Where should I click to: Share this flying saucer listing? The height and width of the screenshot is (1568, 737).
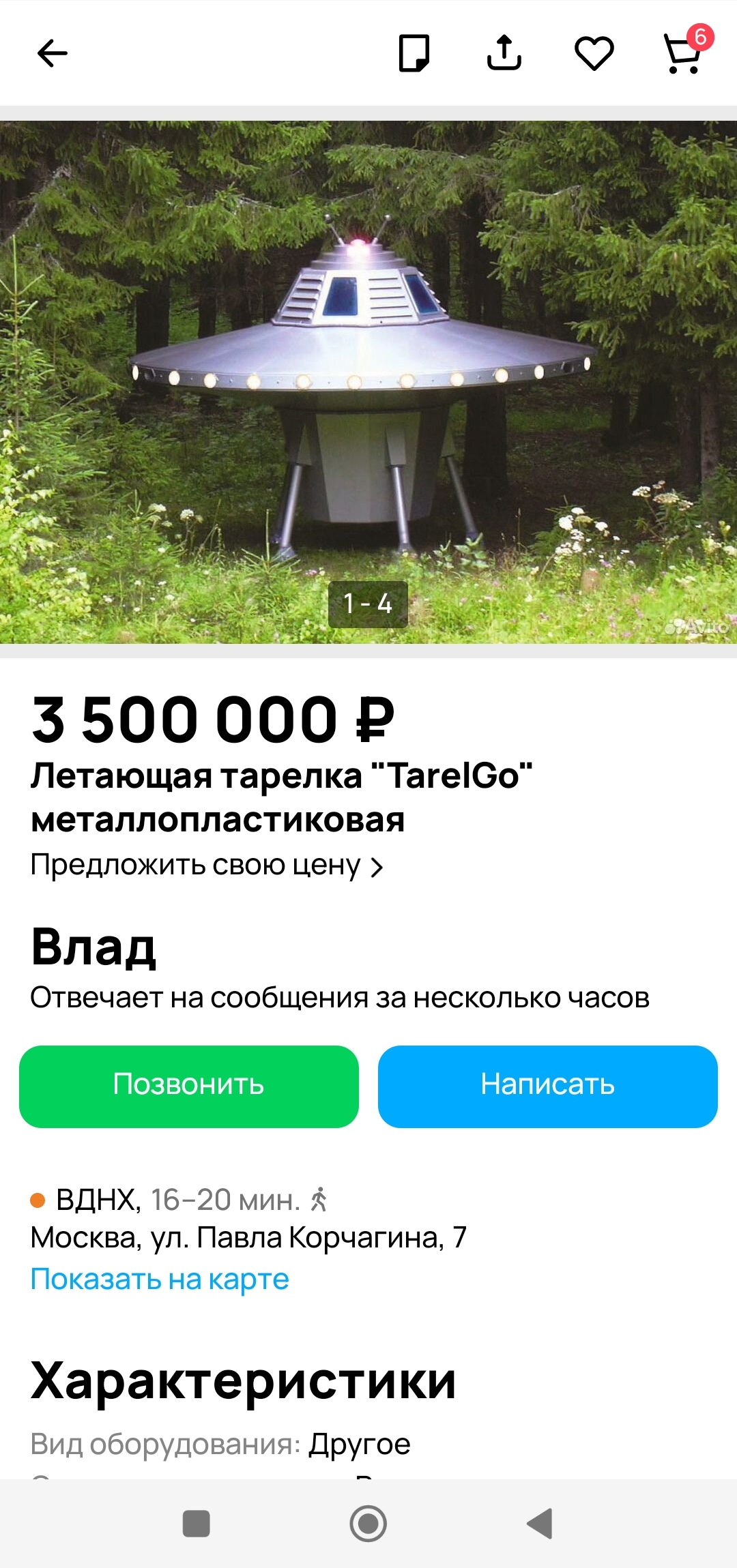[504, 53]
